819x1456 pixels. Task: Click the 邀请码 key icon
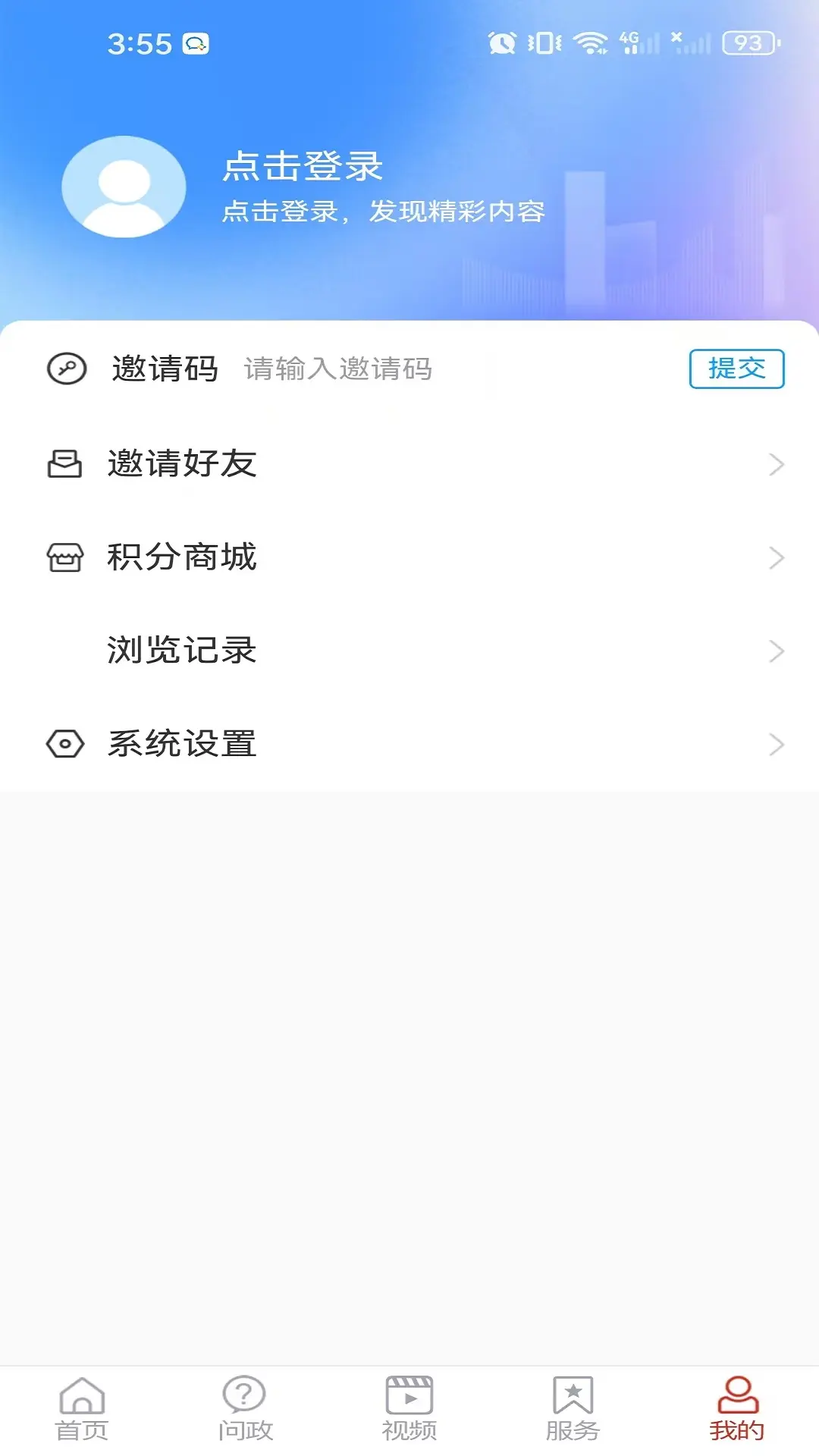pyautogui.click(x=65, y=369)
